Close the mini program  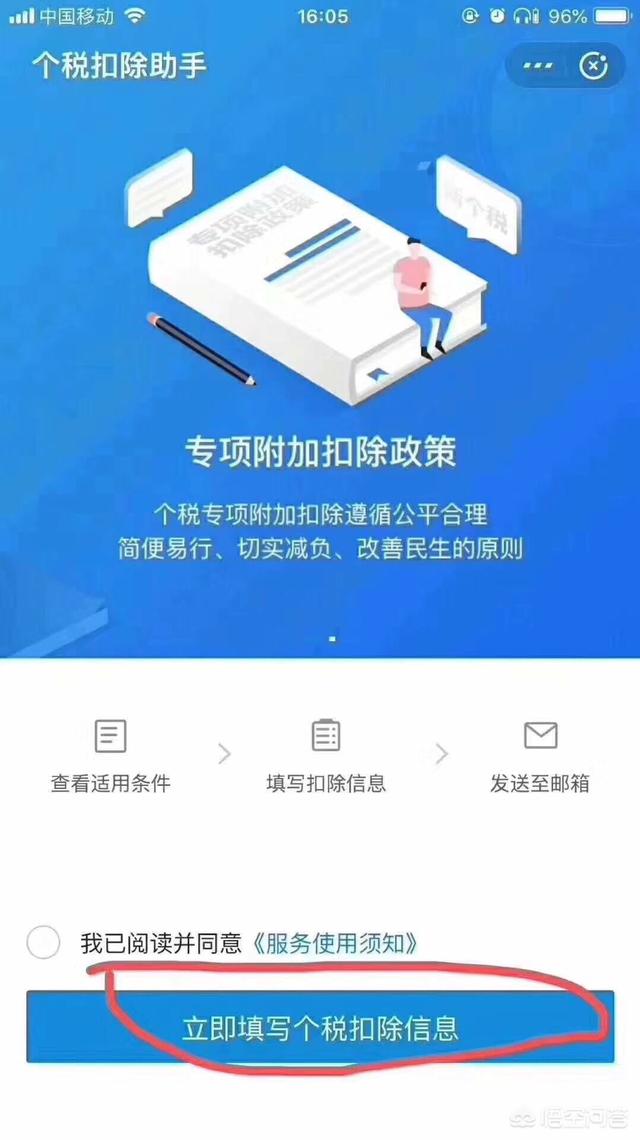tap(594, 67)
